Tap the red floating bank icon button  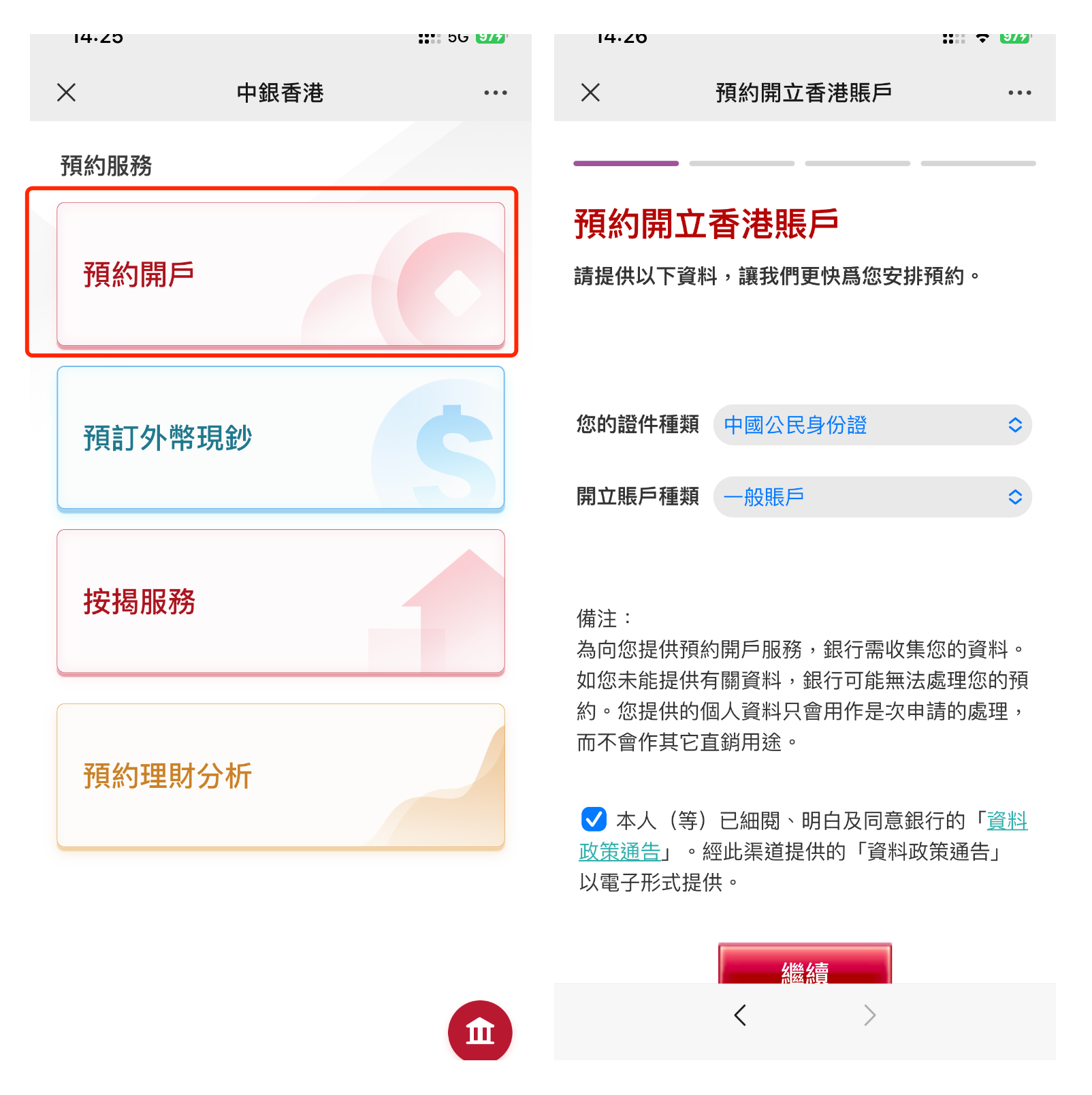[480, 1031]
